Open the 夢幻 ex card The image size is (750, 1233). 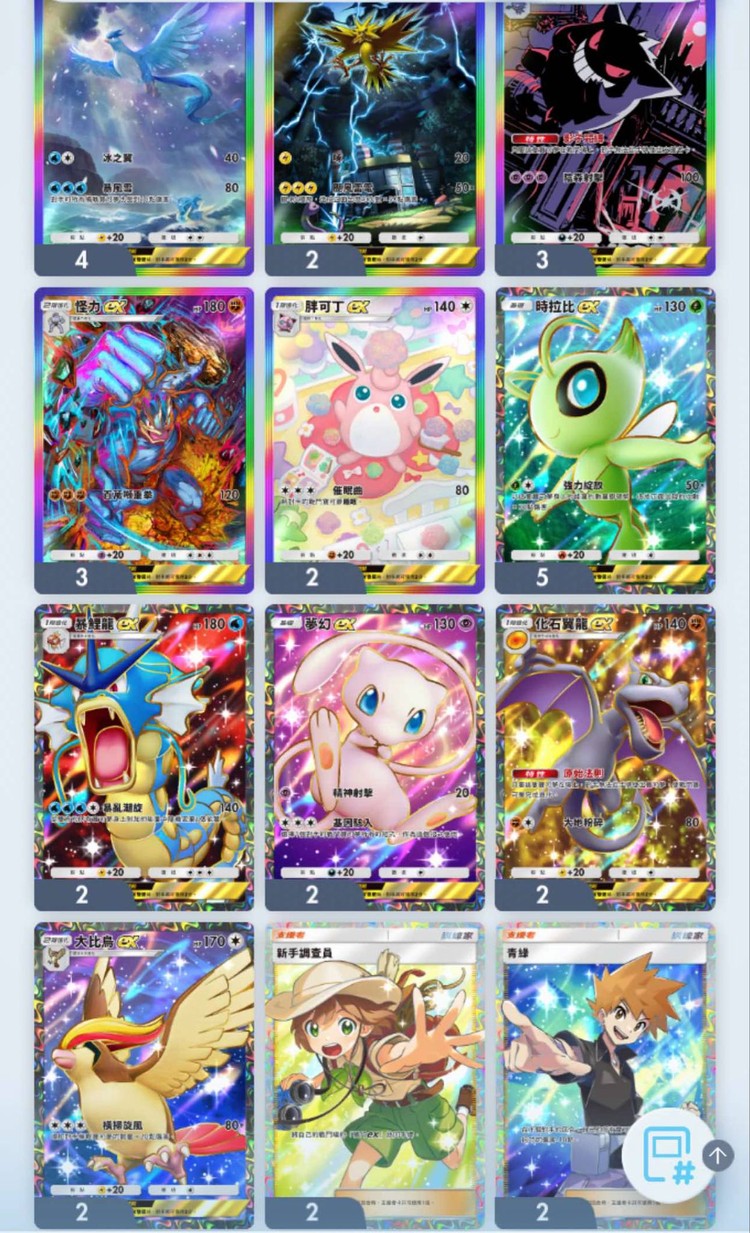(374, 745)
